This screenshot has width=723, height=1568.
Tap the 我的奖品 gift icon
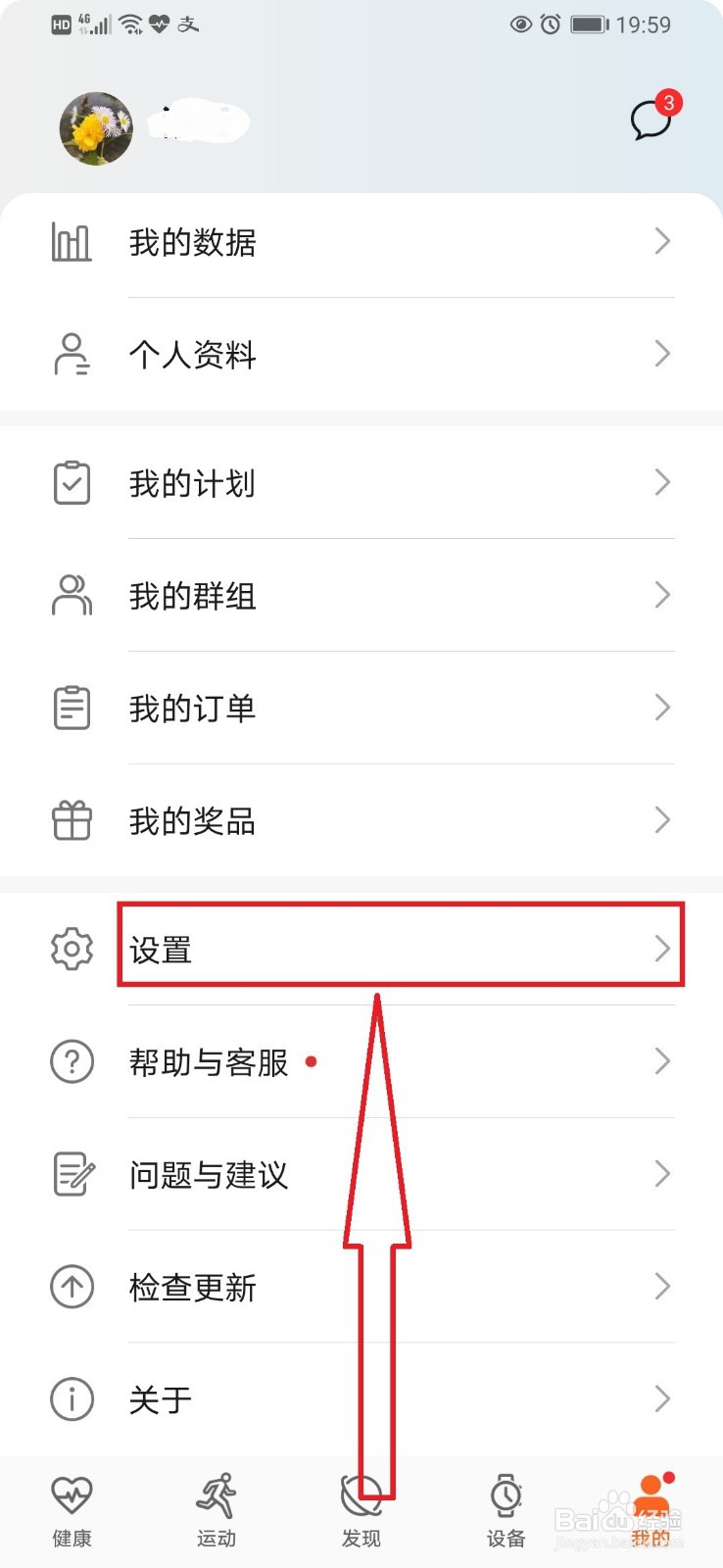(x=71, y=820)
